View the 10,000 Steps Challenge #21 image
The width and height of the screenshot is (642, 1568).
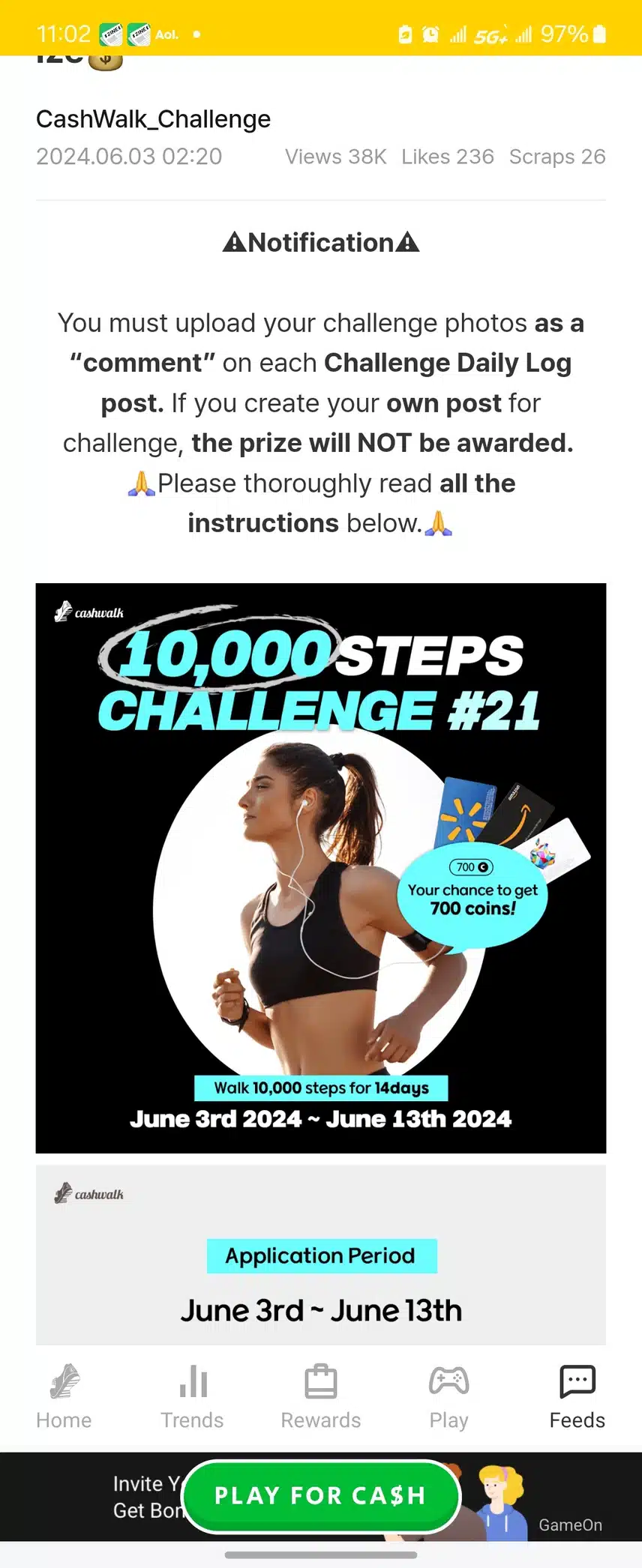321,867
